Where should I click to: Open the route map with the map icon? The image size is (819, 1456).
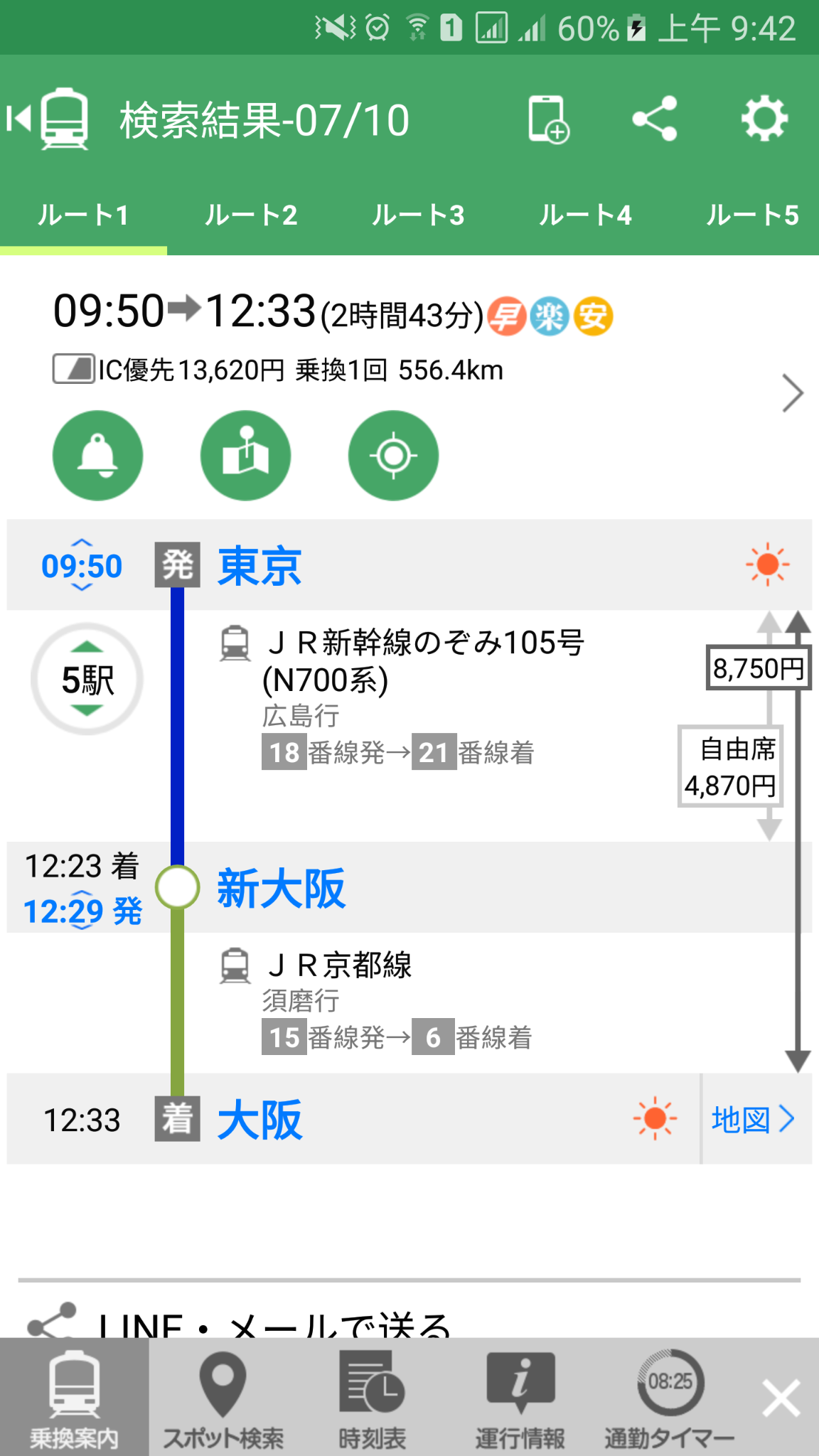[x=245, y=456]
